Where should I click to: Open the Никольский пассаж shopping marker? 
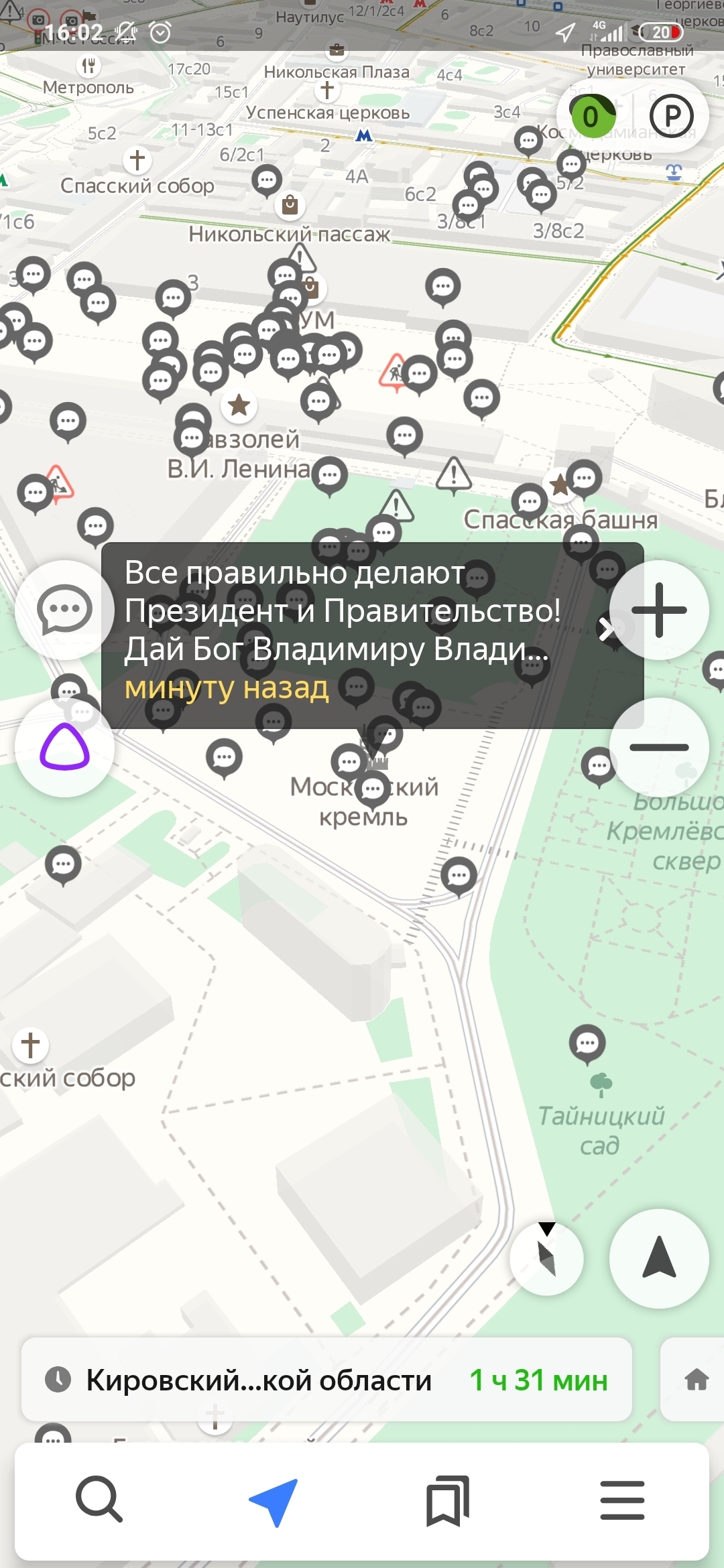(290, 205)
